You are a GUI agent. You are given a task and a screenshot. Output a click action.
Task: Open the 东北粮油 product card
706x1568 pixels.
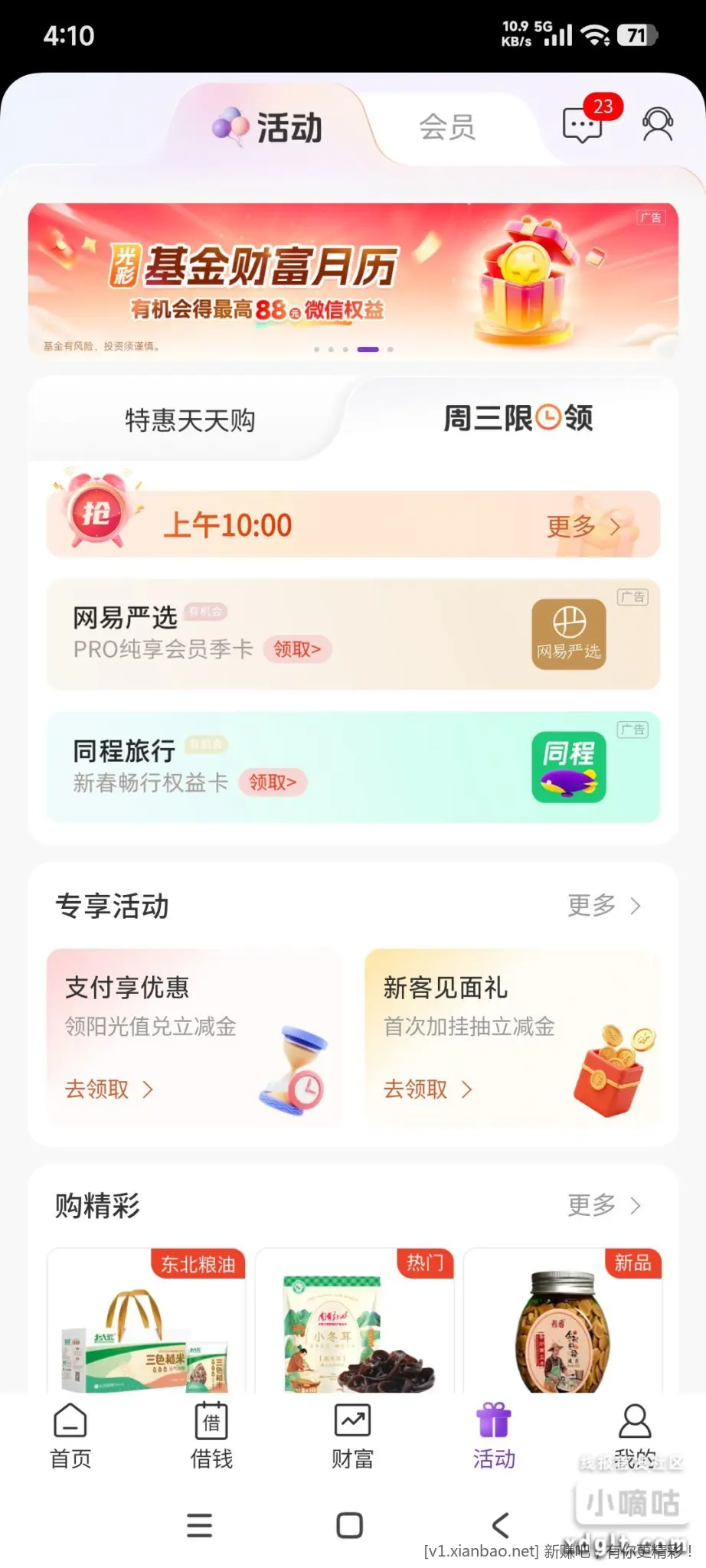(146, 1321)
